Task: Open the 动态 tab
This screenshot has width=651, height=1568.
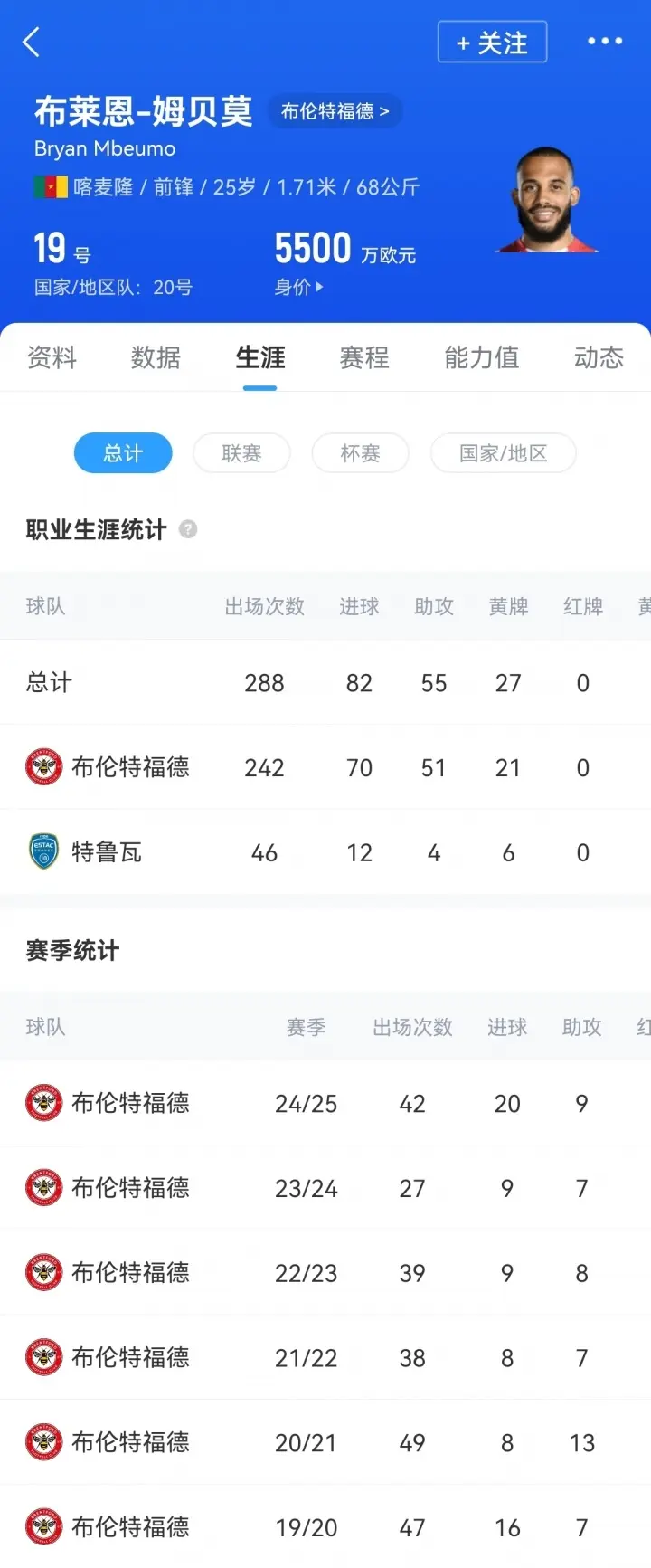Action: [598, 357]
